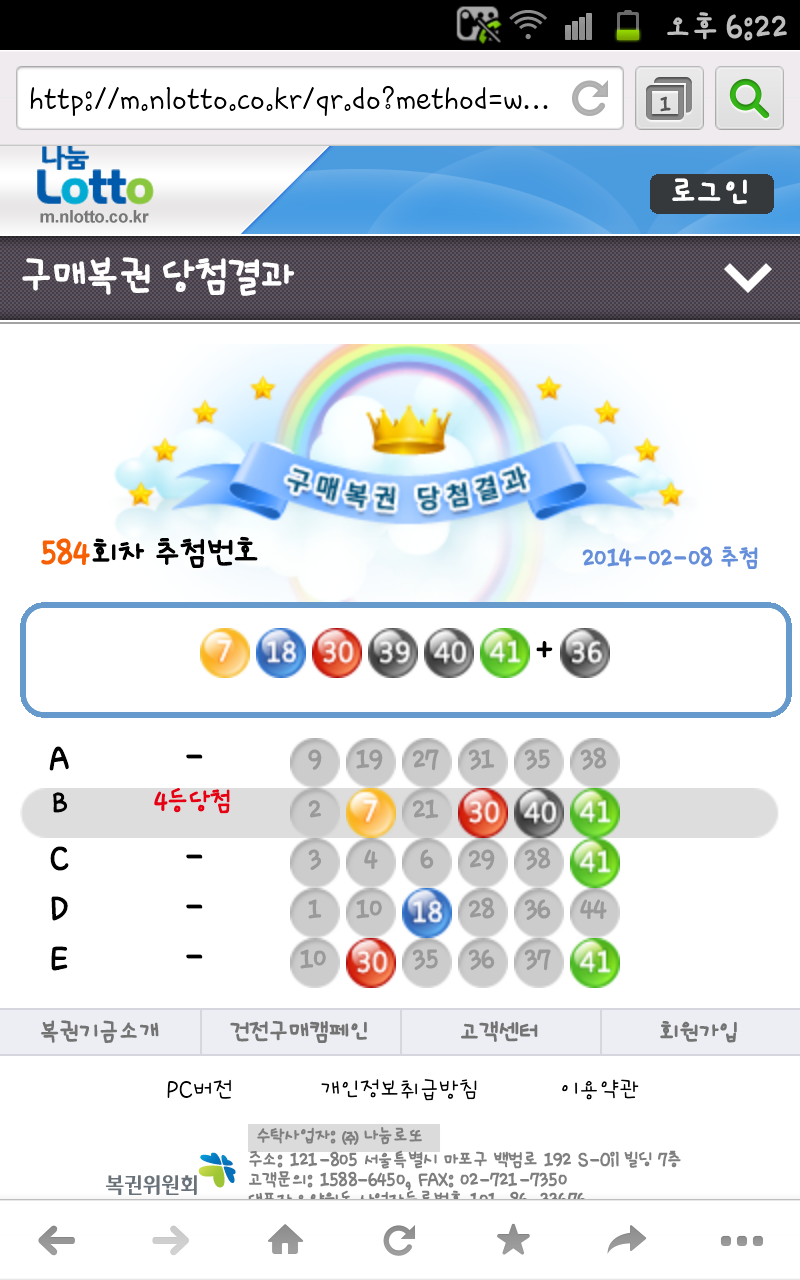The width and height of the screenshot is (800, 1280).
Task: Expand the 구매복권 당첨결과 header chevron
Action: tap(748, 278)
